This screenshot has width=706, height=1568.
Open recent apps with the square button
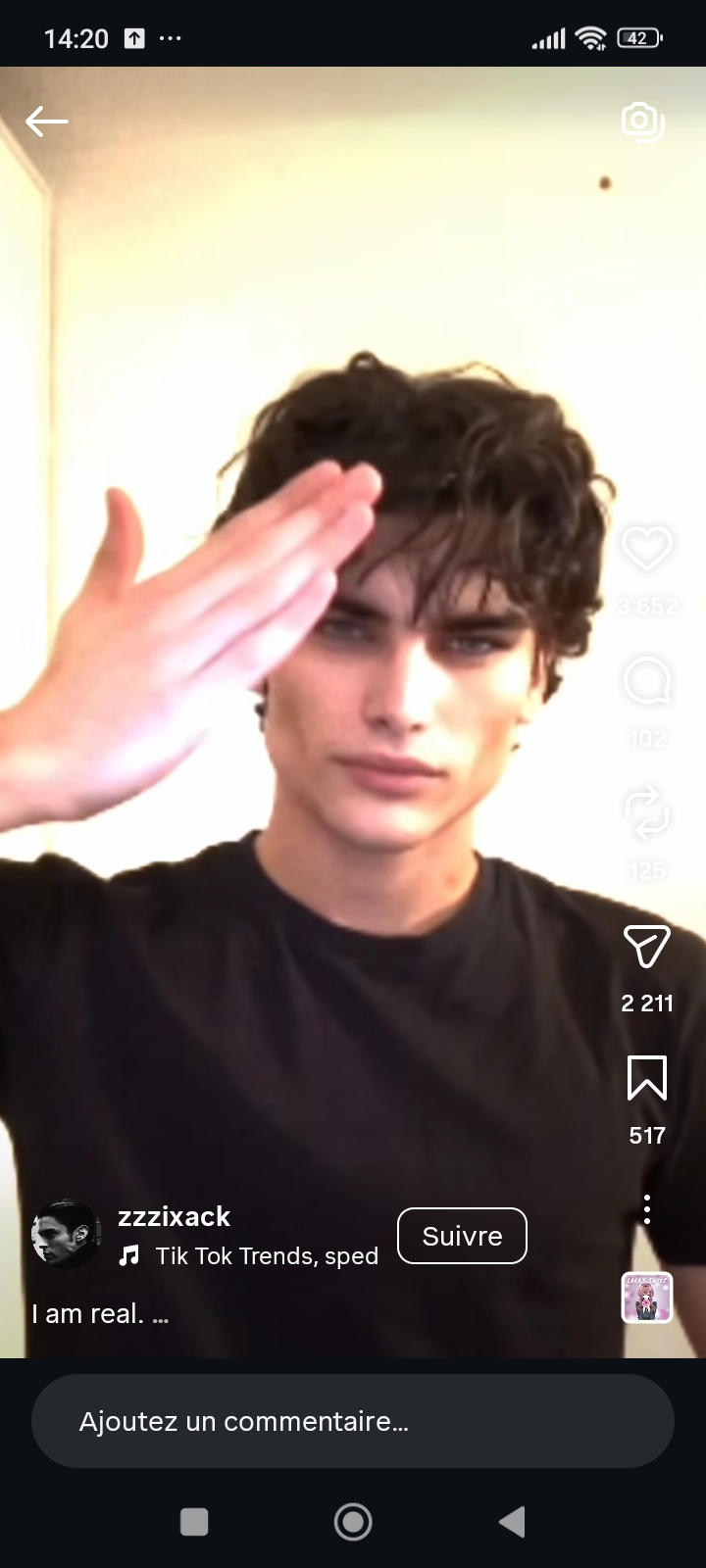coord(194,1522)
